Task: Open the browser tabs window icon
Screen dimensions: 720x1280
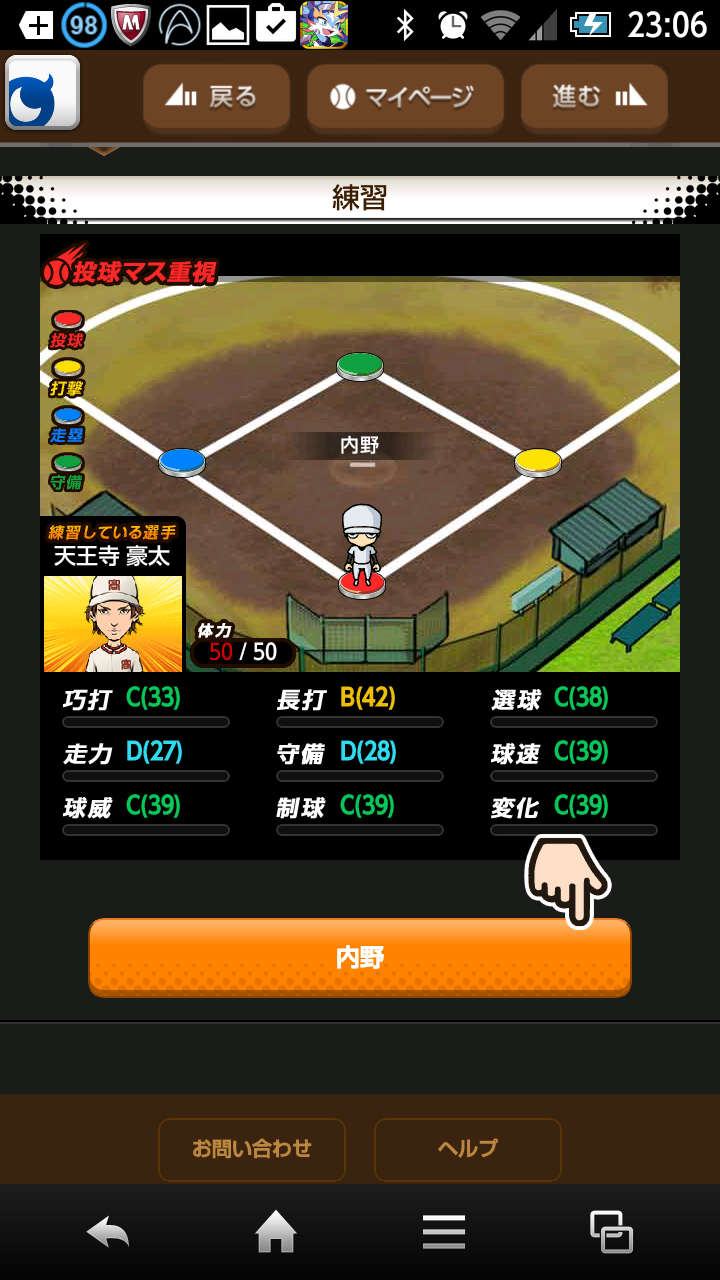Action: (x=611, y=1232)
